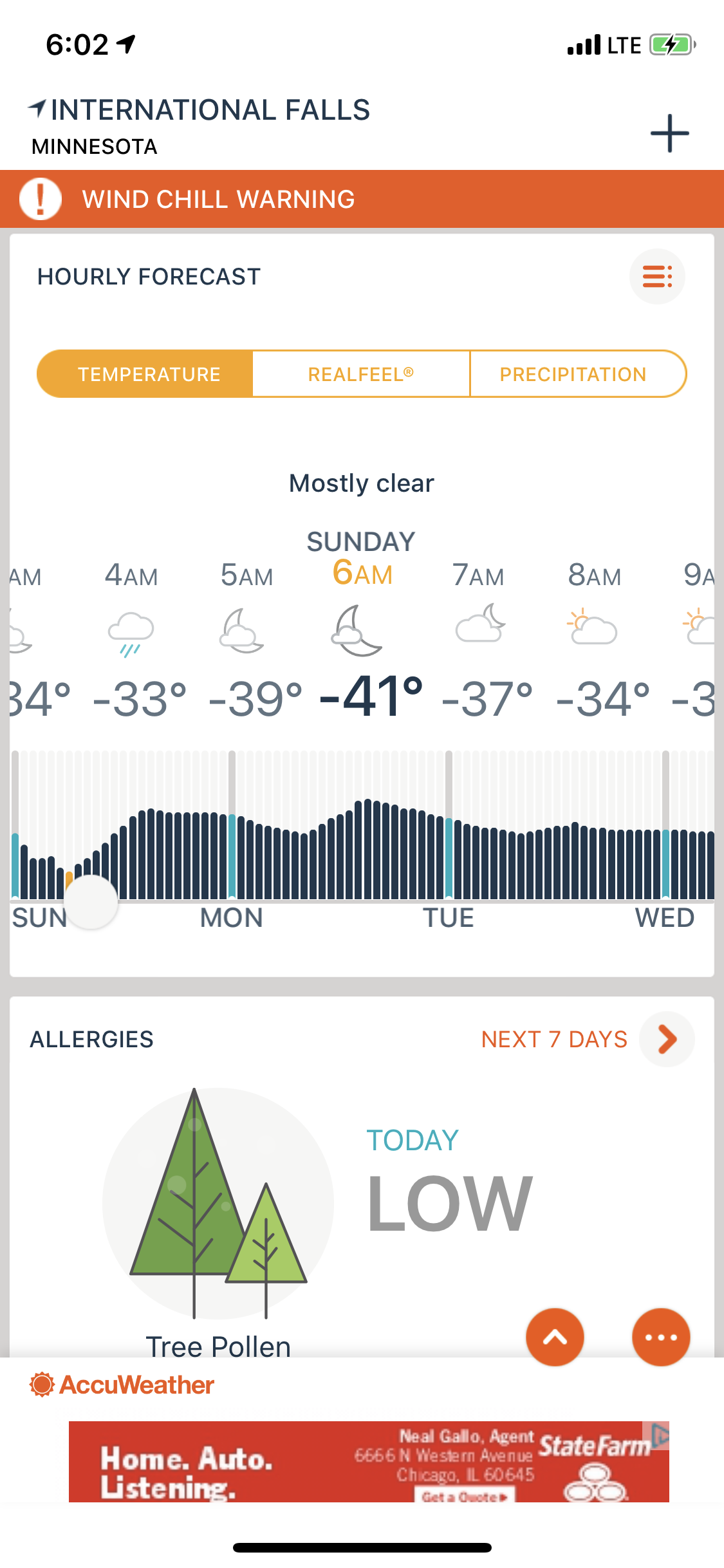This screenshot has height=1568, width=724.
Task: Open the State Farm advertisement banner
Action: click(x=360, y=1461)
